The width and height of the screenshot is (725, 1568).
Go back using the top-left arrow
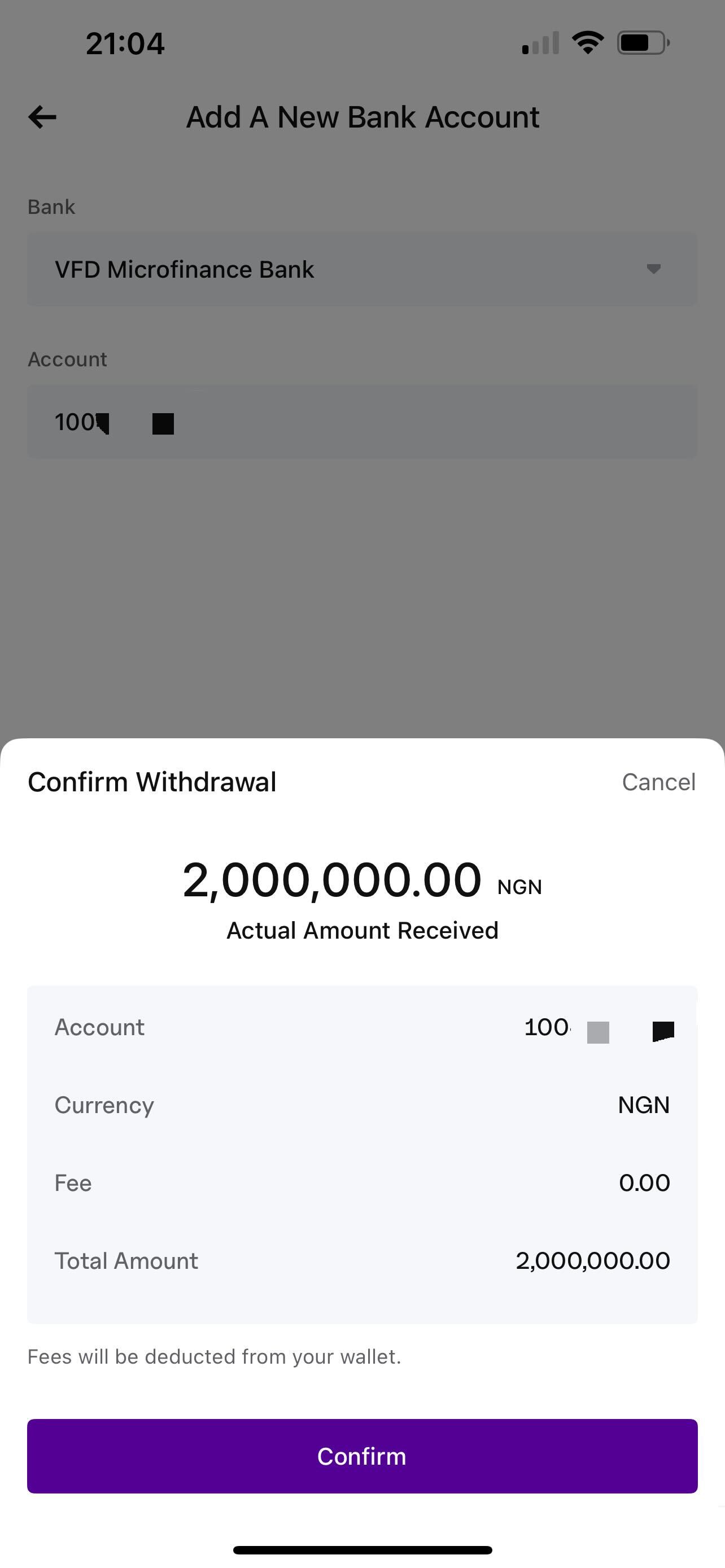[x=42, y=117]
